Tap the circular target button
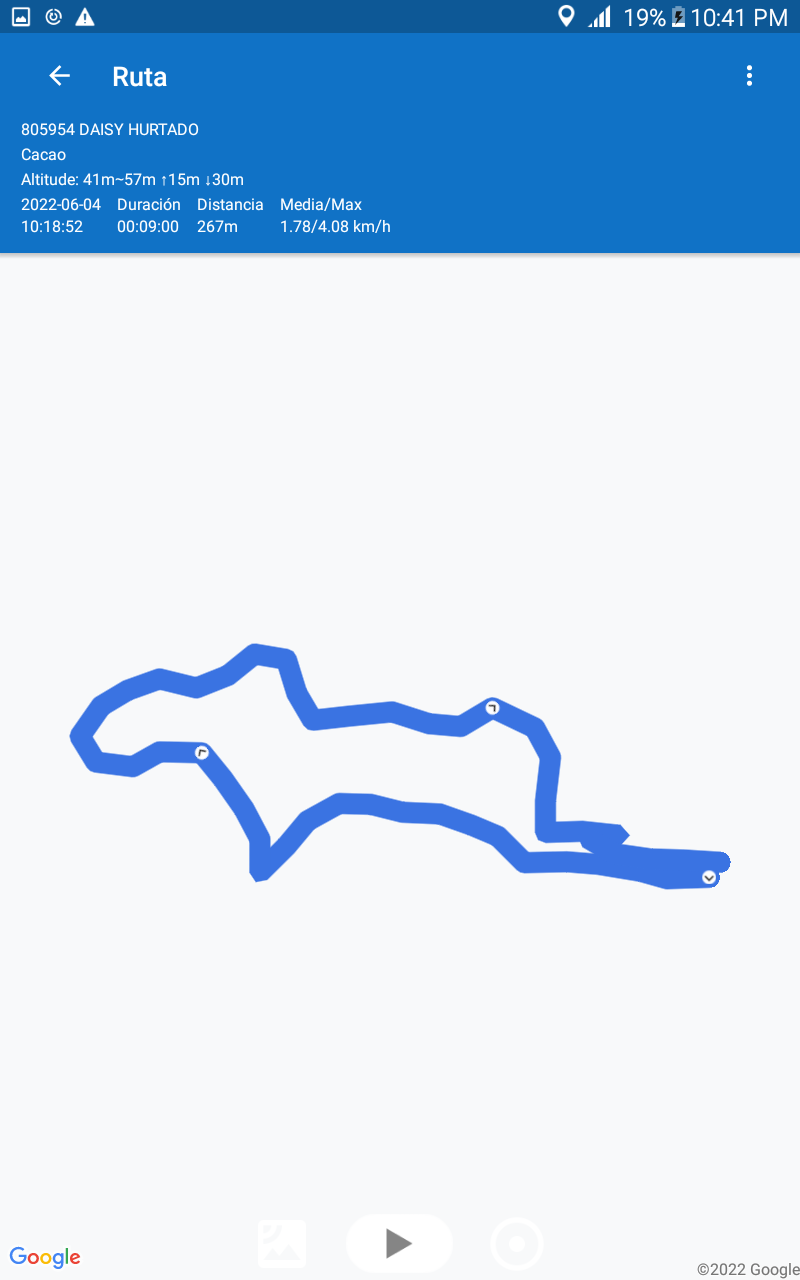 click(517, 1244)
